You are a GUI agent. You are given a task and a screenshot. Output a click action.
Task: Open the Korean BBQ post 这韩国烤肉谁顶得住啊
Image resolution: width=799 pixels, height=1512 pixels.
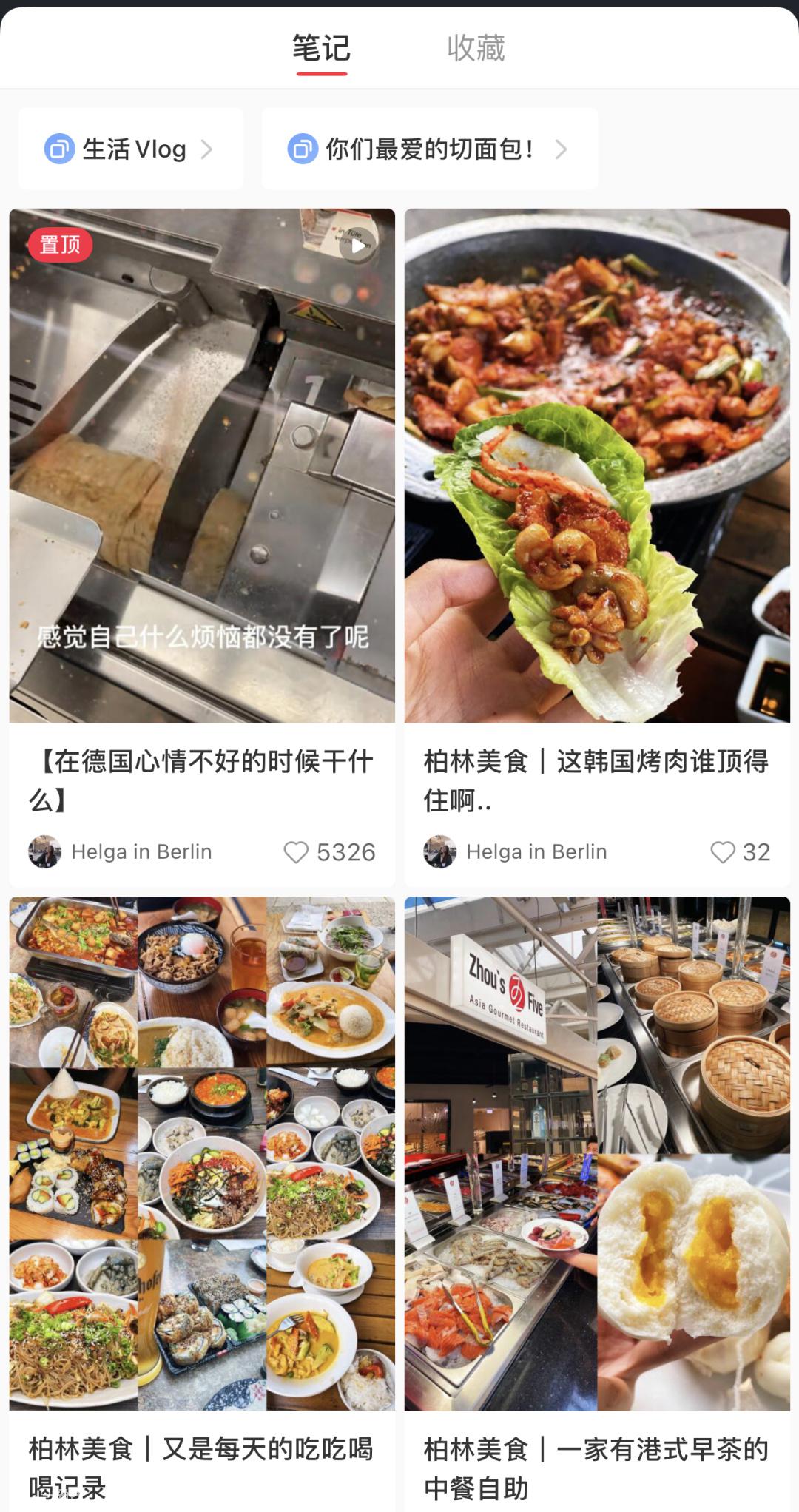pyautogui.click(x=597, y=466)
